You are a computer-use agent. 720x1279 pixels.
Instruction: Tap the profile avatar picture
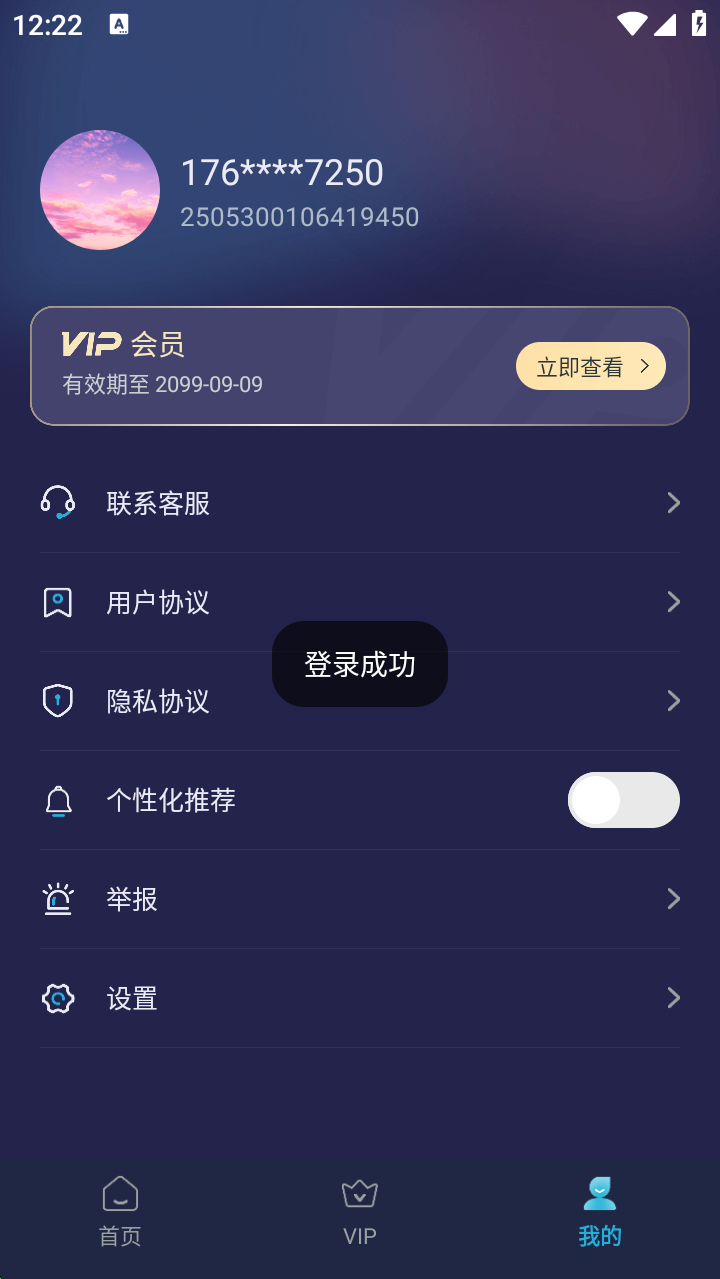click(100, 190)
